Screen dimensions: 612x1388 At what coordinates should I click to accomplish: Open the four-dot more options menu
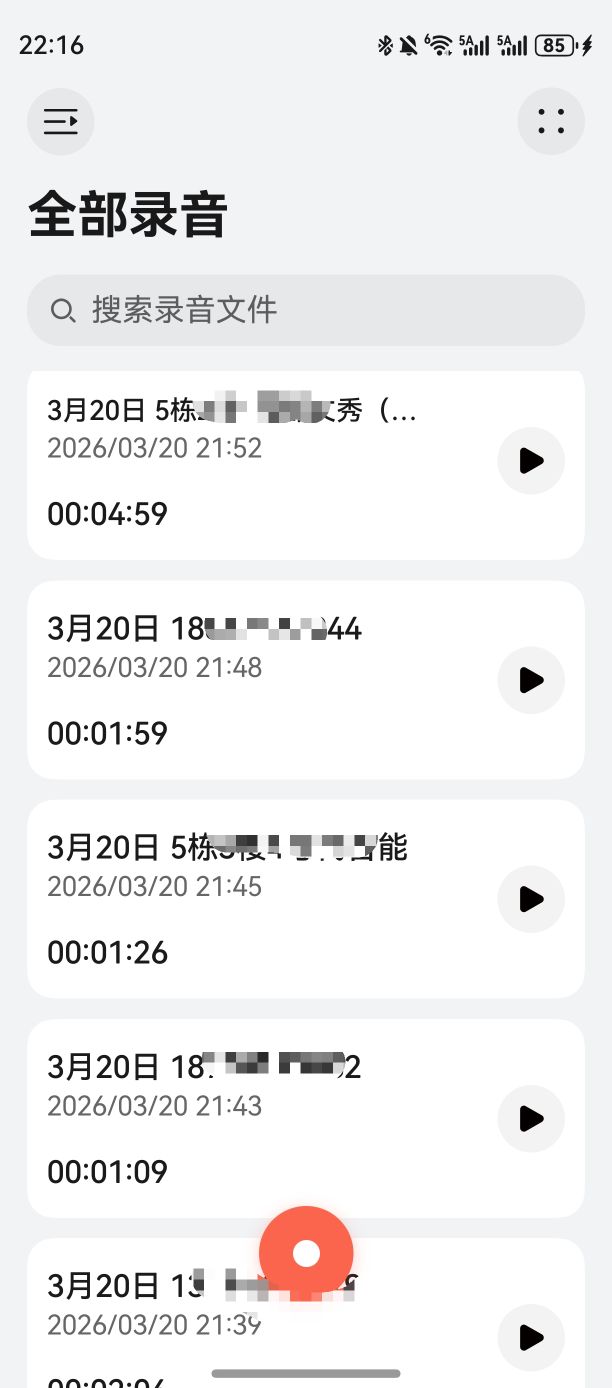[551, 122]
